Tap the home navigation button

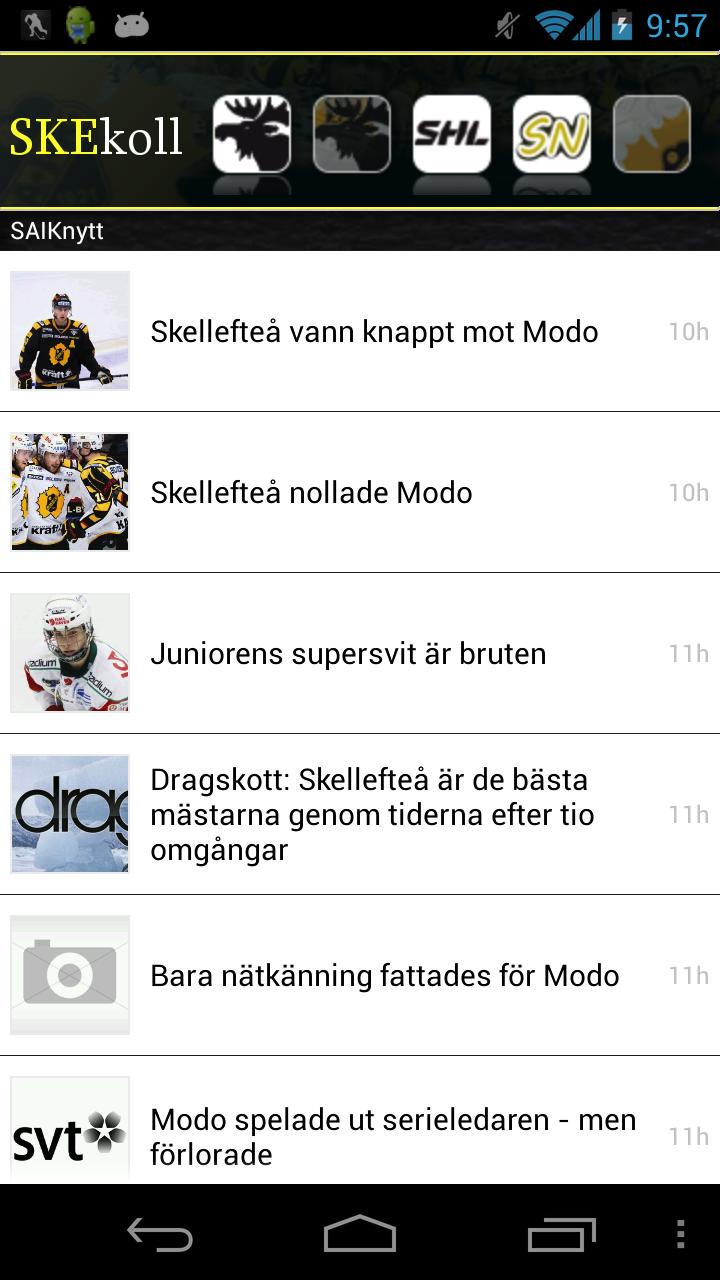click(360, 1237)
